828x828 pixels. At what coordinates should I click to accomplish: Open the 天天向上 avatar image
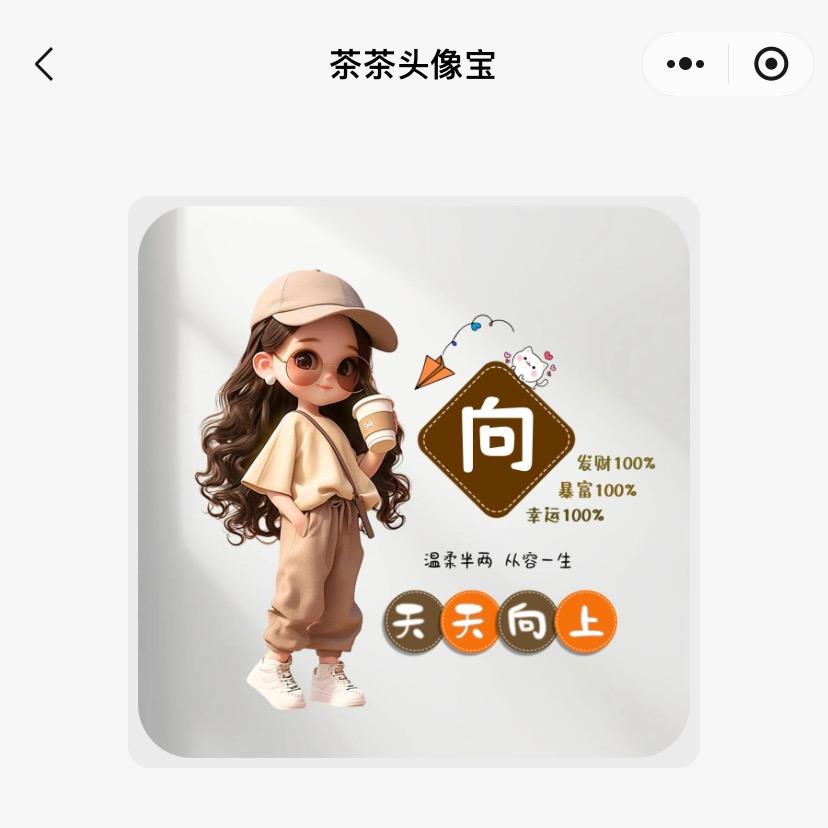pyautogui.click(x=414, y=482)
